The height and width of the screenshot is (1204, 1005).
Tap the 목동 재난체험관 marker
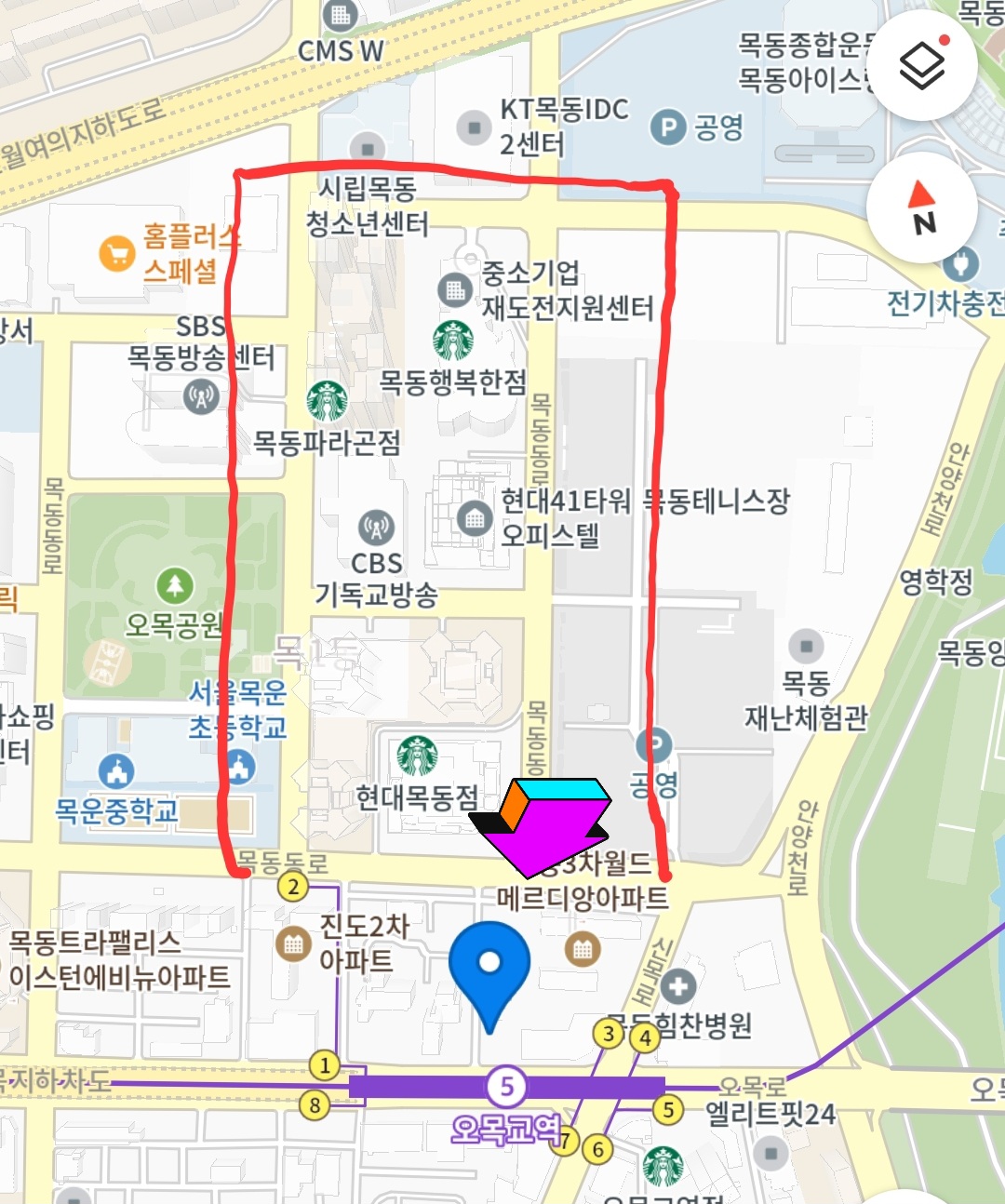(x=806, y=646)
